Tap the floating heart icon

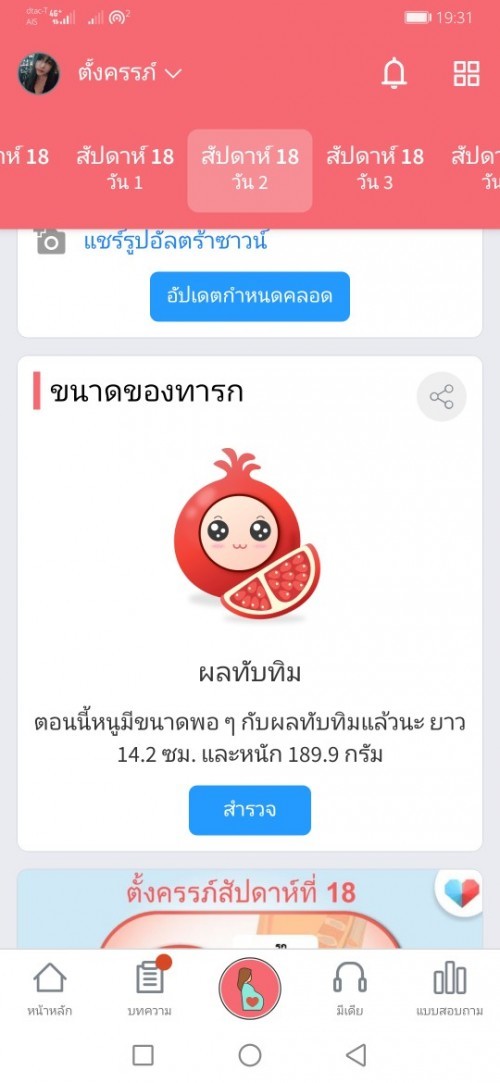[461, 892]
